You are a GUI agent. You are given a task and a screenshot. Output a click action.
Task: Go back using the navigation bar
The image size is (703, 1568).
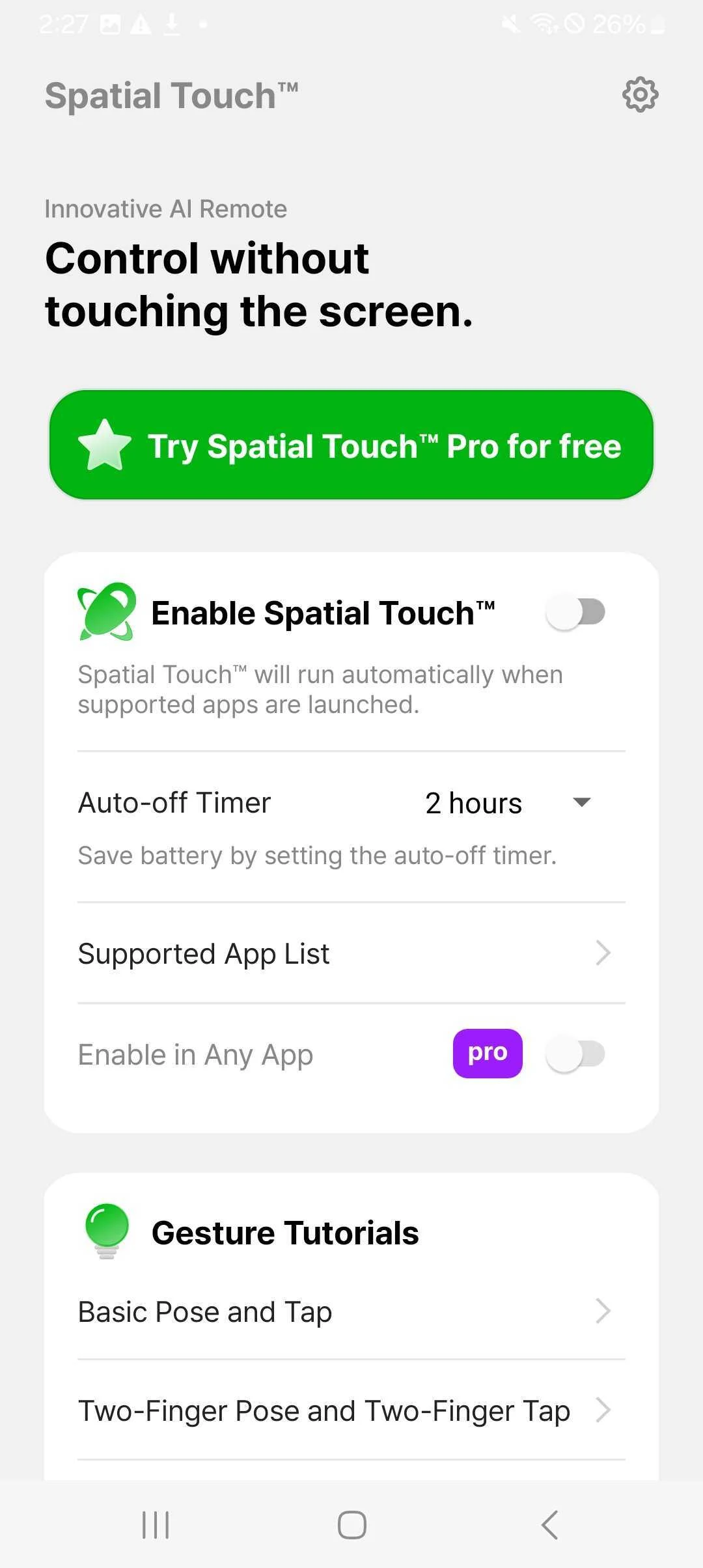point(549,1525)
